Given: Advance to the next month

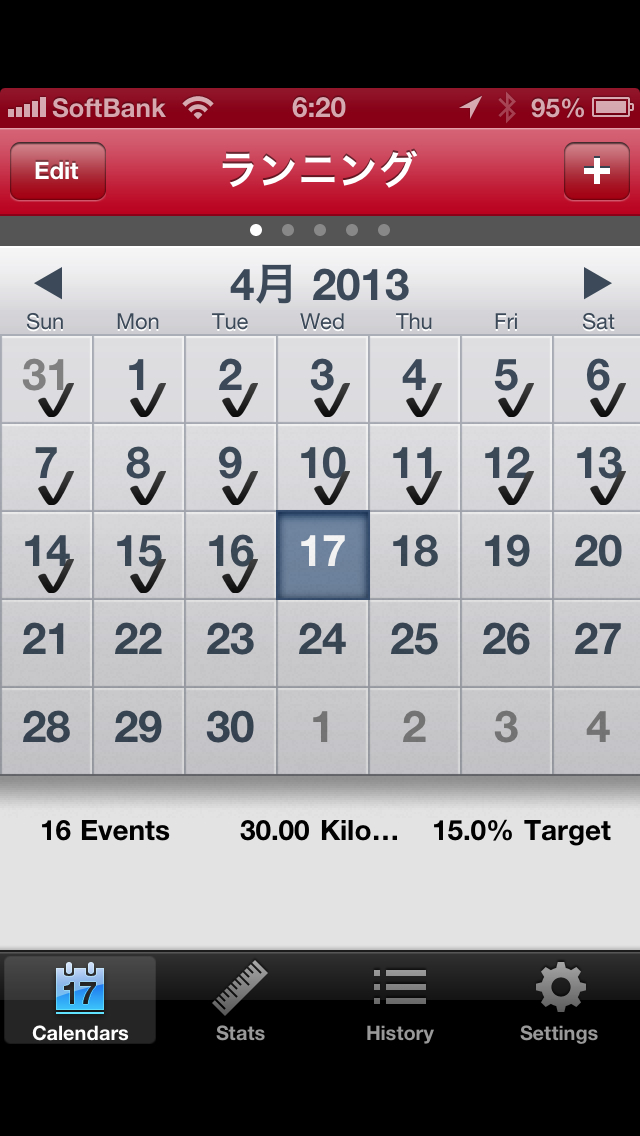Looking at the screenshot, I should [597, 284].
